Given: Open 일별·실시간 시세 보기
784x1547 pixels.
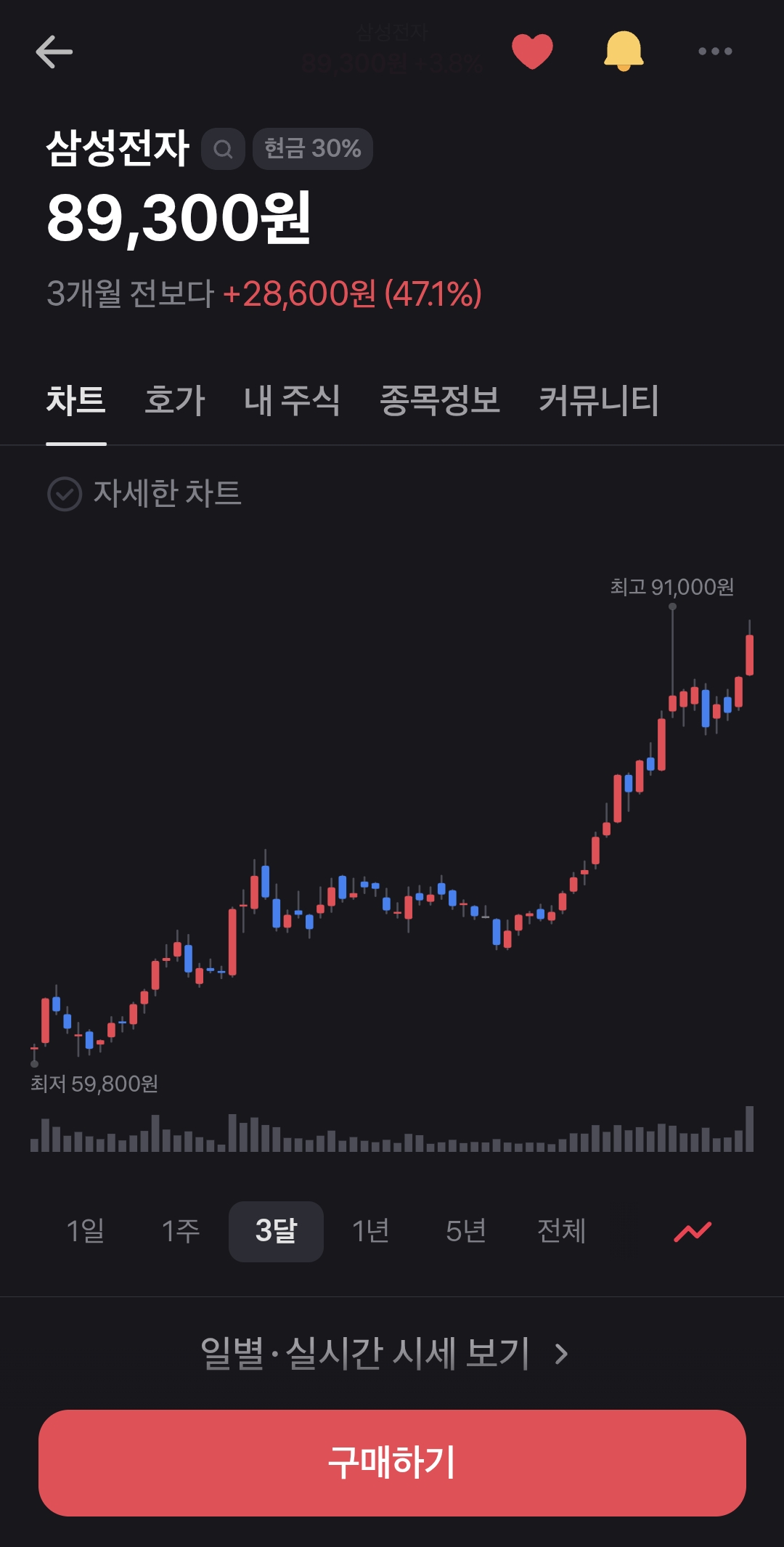Looking at the screenshot, I should (x=385, y=1353).
